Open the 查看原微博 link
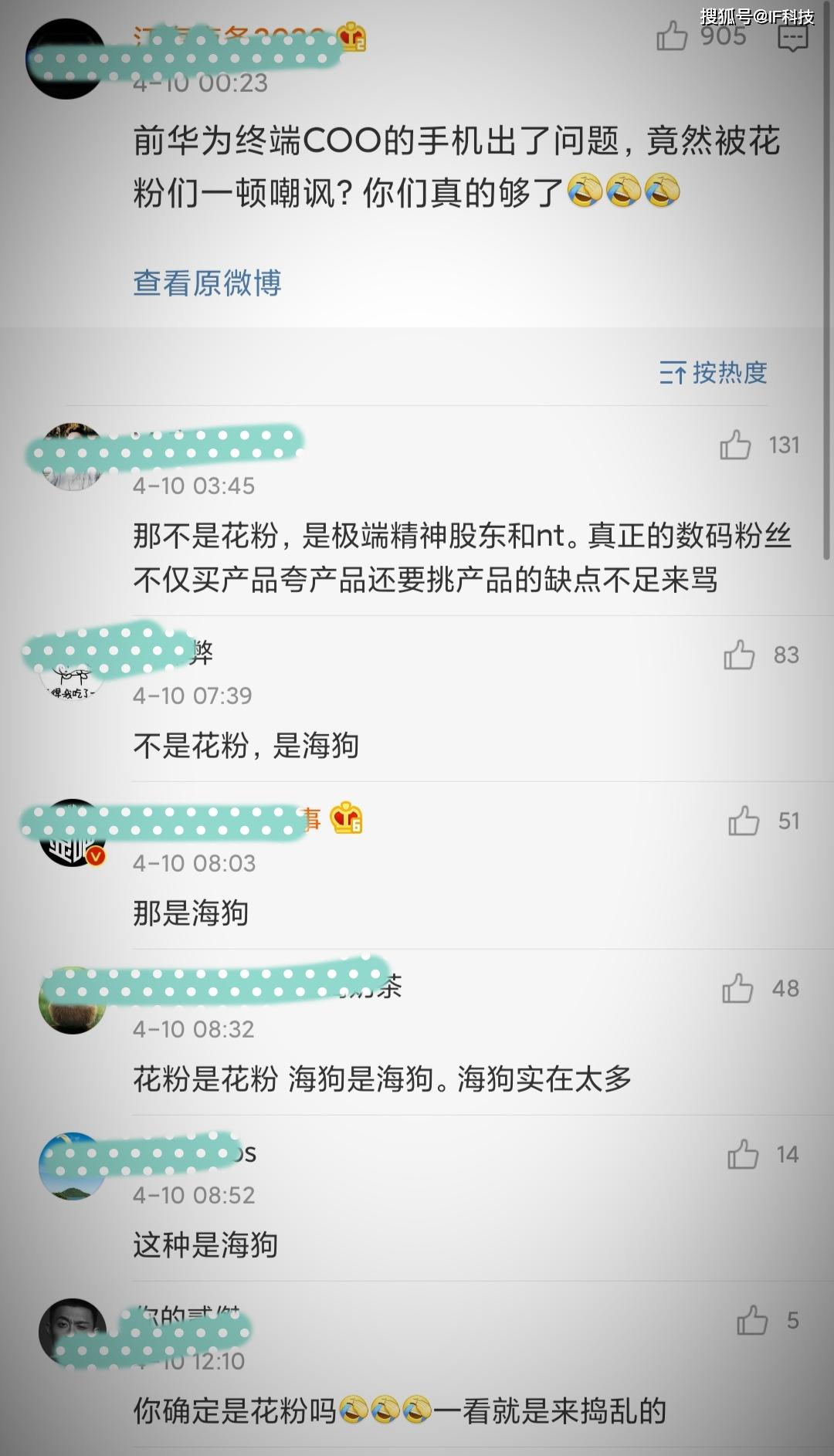The height and width of the screenshot is (1456, 834). tap(207, 283)
